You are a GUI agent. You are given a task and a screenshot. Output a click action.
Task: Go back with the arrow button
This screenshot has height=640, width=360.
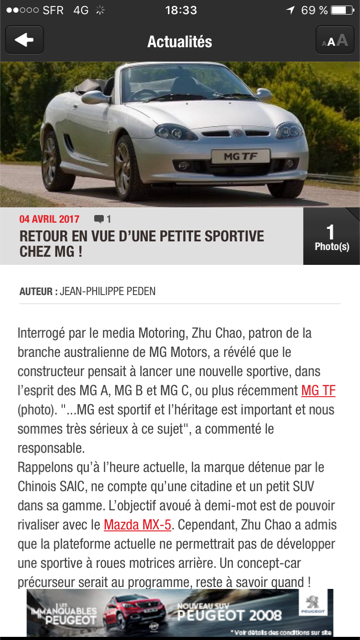pos(24,40)
